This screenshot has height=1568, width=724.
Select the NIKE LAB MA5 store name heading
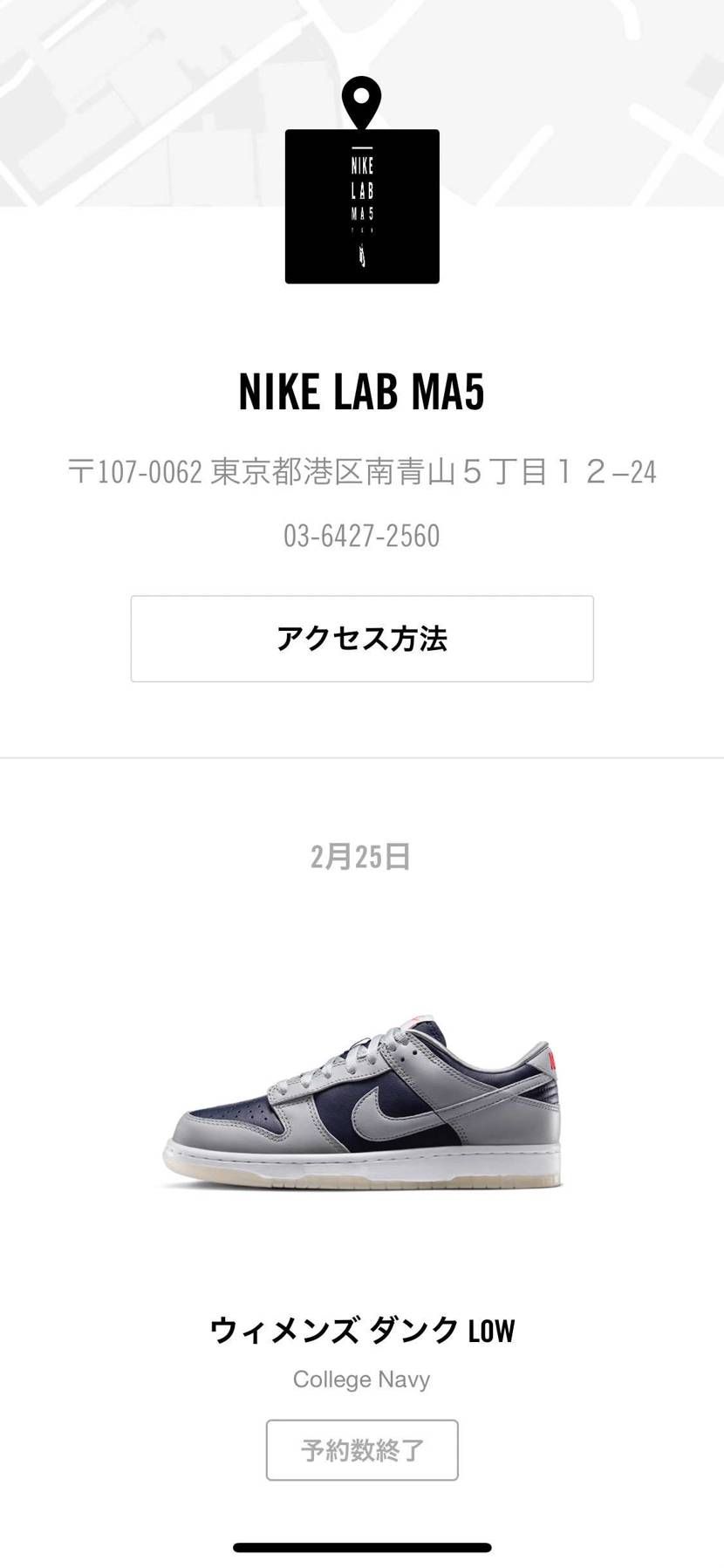point(362,391)
